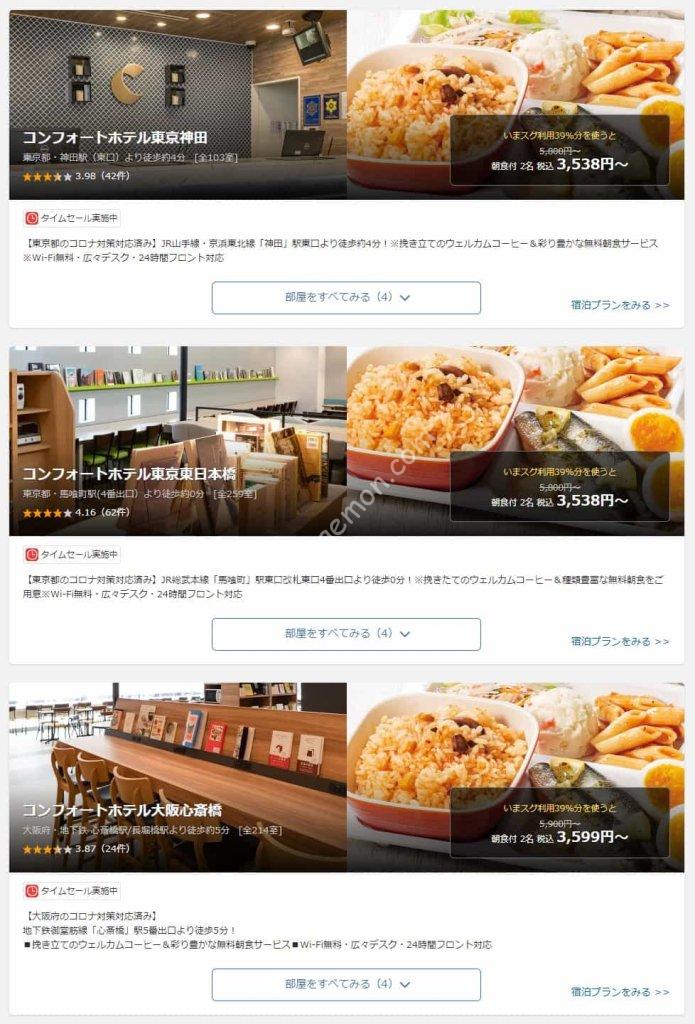View 宿泊プラン for コンフォートホテル東京東日本橋
The image size is (695, 1024).
coord(620,641)
